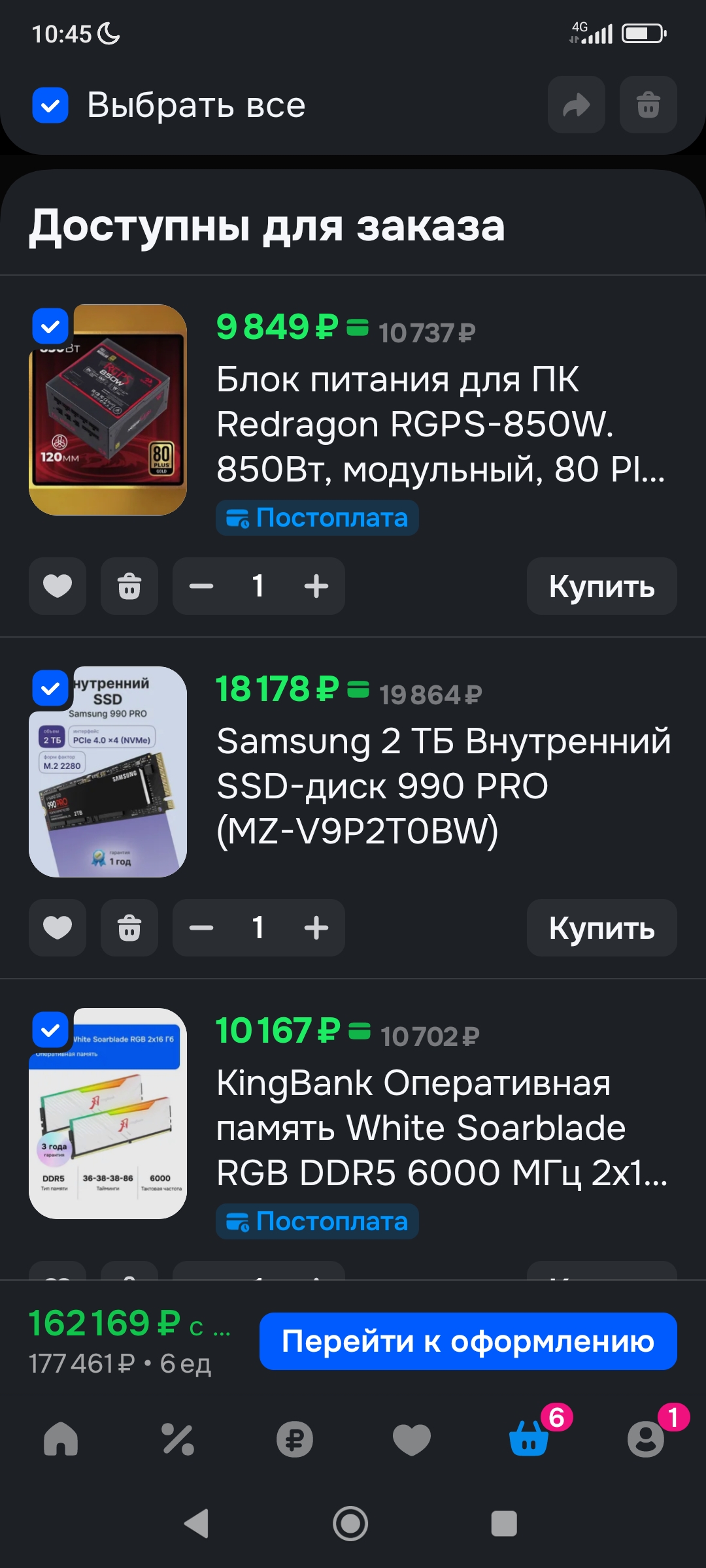
Task: Remove Redragon power supply from cart
Action: (x=129, y=586)
